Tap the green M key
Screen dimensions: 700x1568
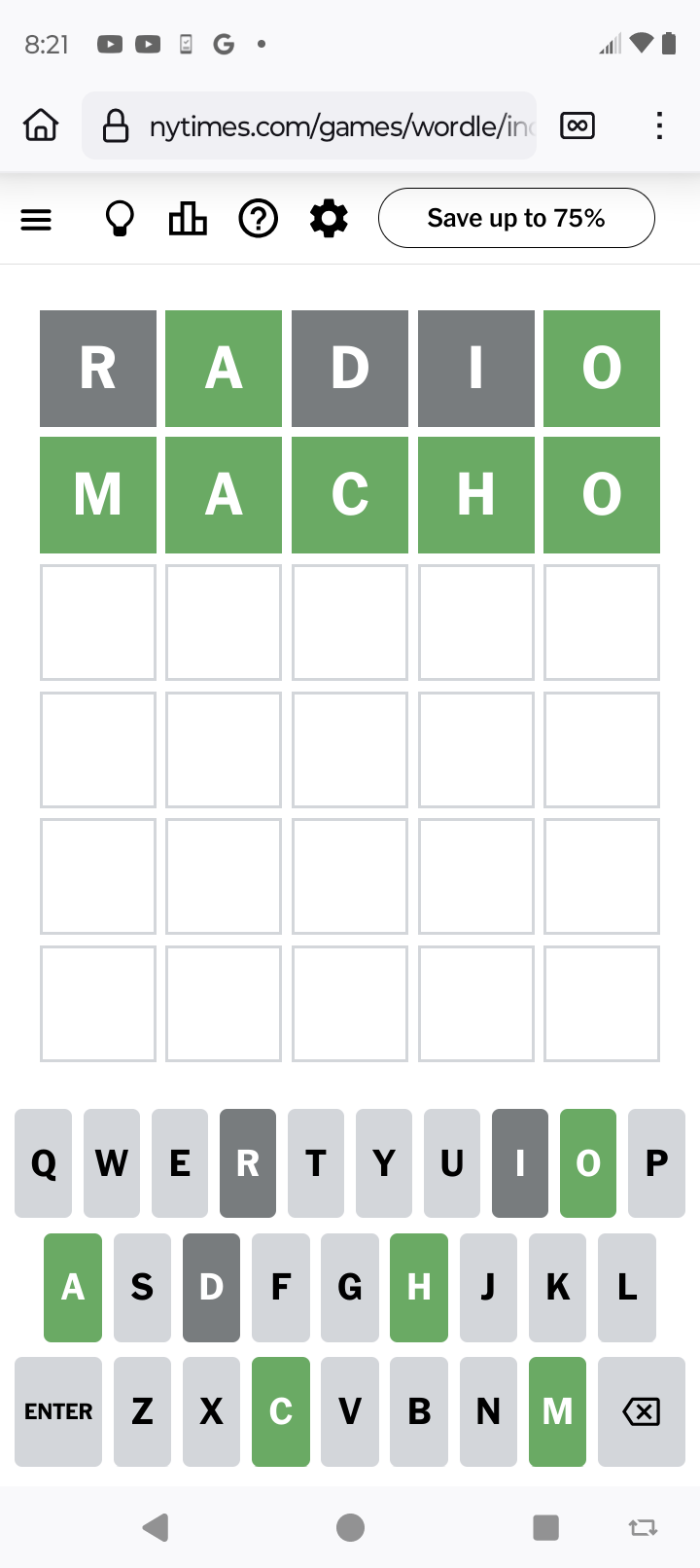[558, 1411]
